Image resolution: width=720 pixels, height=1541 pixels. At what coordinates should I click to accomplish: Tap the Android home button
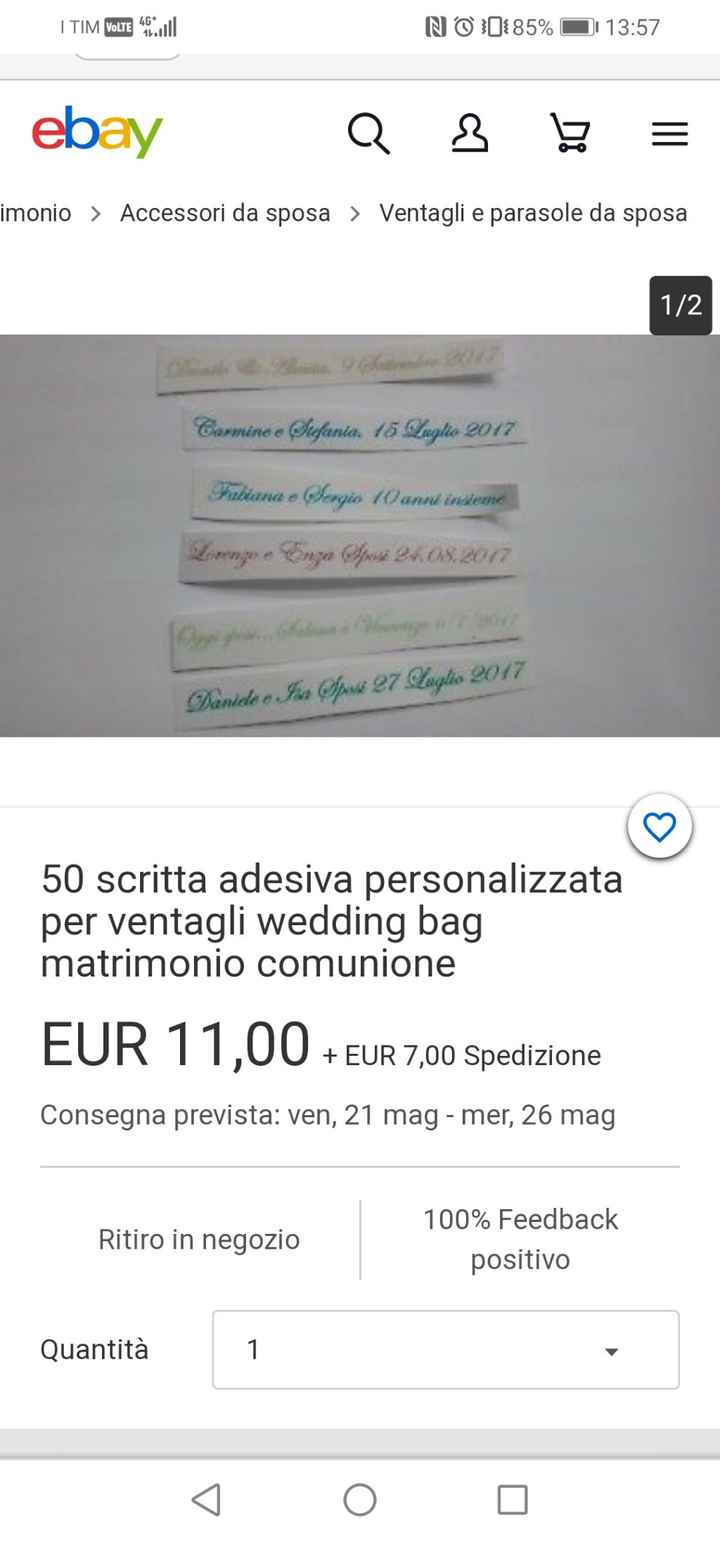(x=360, y=1500)
